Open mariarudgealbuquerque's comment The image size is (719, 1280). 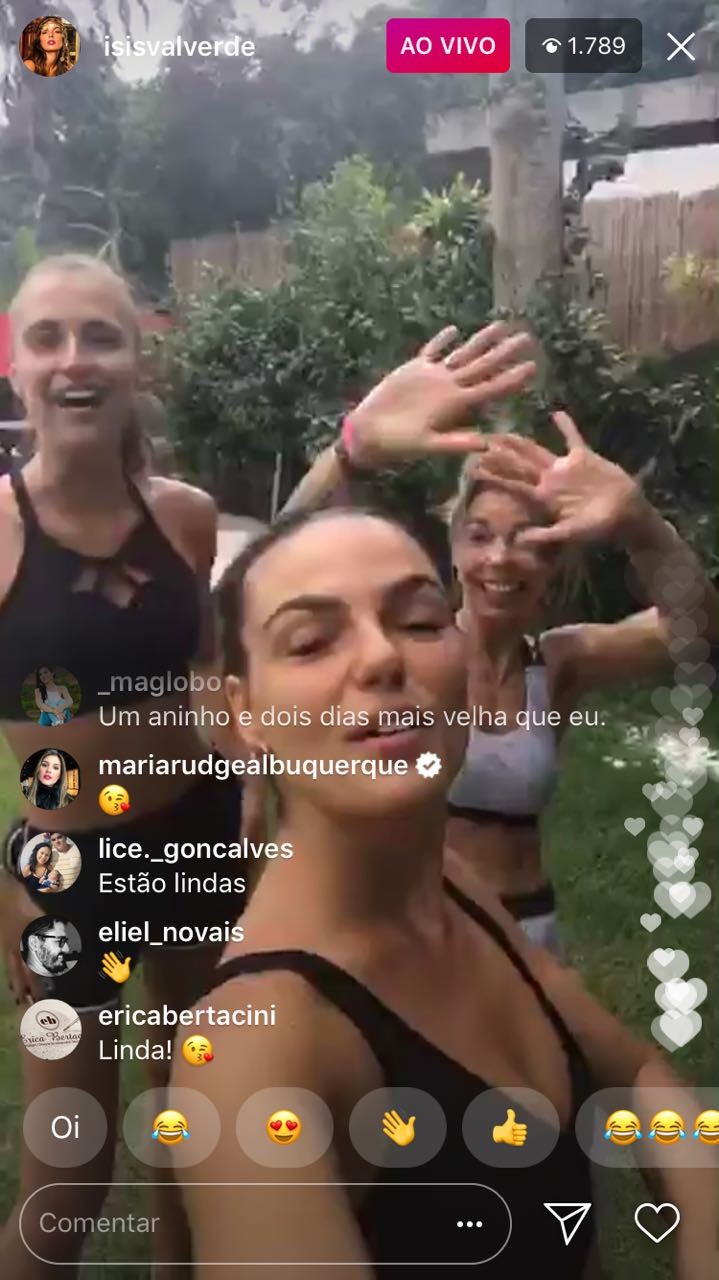(252, 781)
